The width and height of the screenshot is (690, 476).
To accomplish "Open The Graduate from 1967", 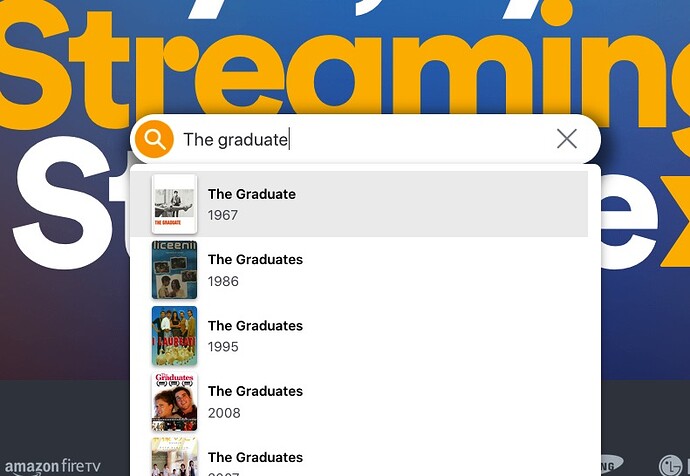I will pyautogui.click(x=360, y=204).
